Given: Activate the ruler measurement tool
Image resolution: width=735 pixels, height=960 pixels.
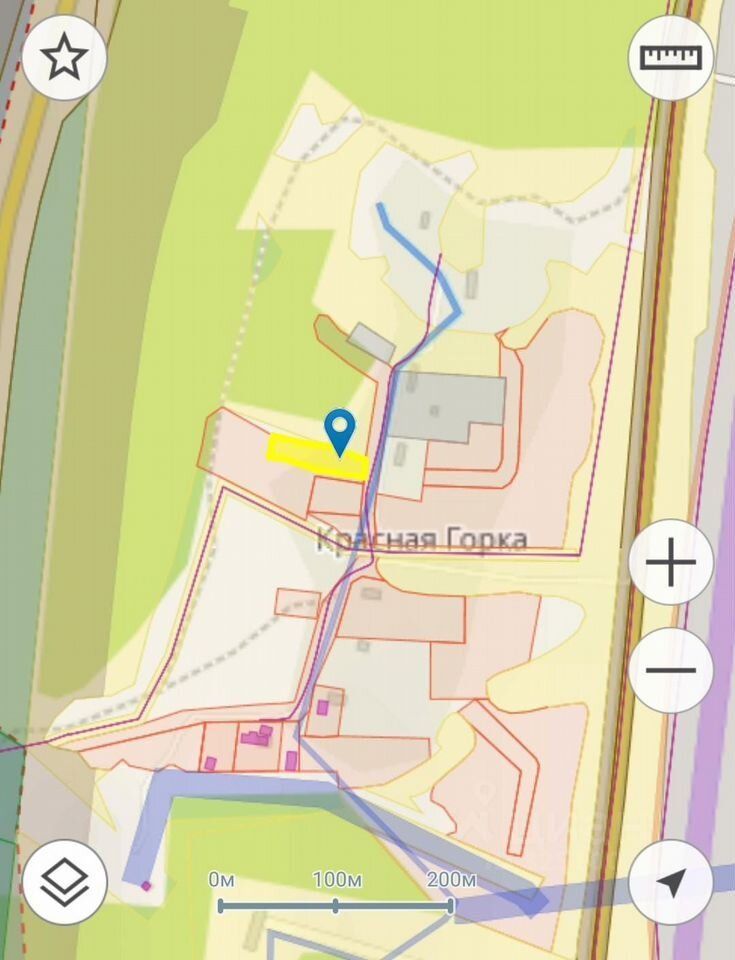Looking at the screenshot, I should (x=671, y=58).
